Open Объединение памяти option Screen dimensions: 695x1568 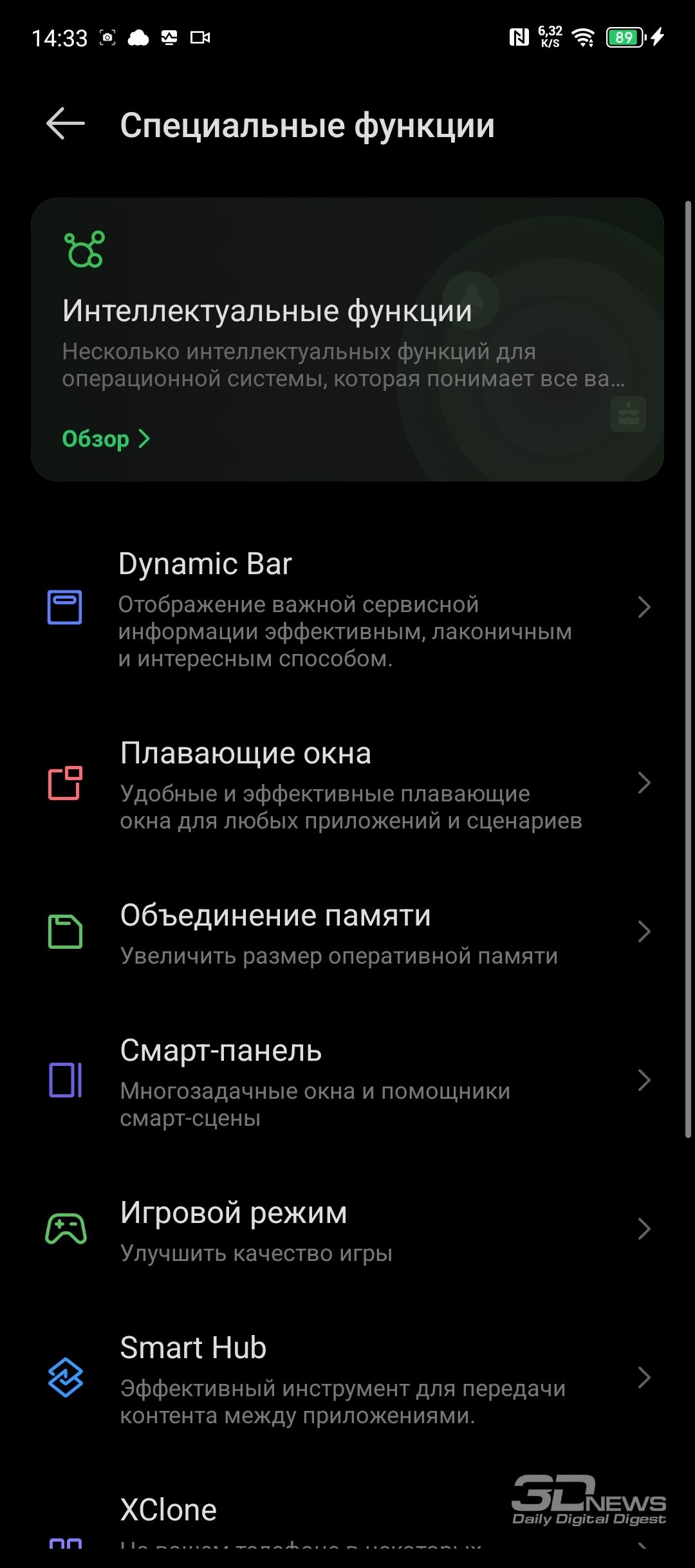[347, 932]
